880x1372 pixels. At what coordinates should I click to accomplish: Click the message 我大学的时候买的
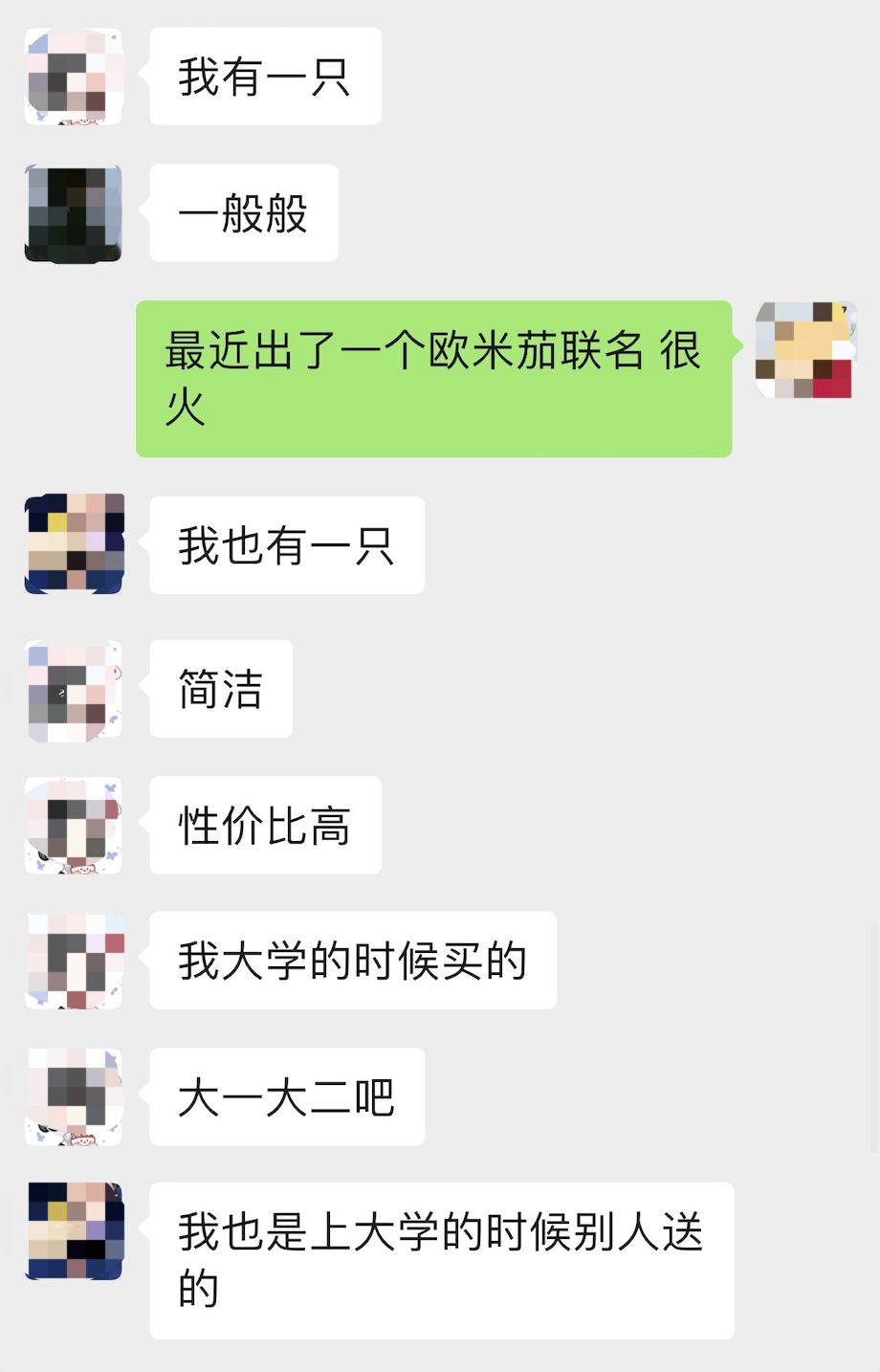tap(352, 962)
